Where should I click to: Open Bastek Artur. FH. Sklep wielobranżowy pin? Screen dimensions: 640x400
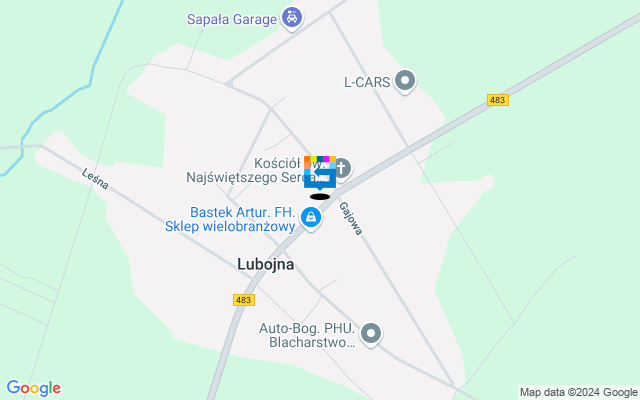311,216
